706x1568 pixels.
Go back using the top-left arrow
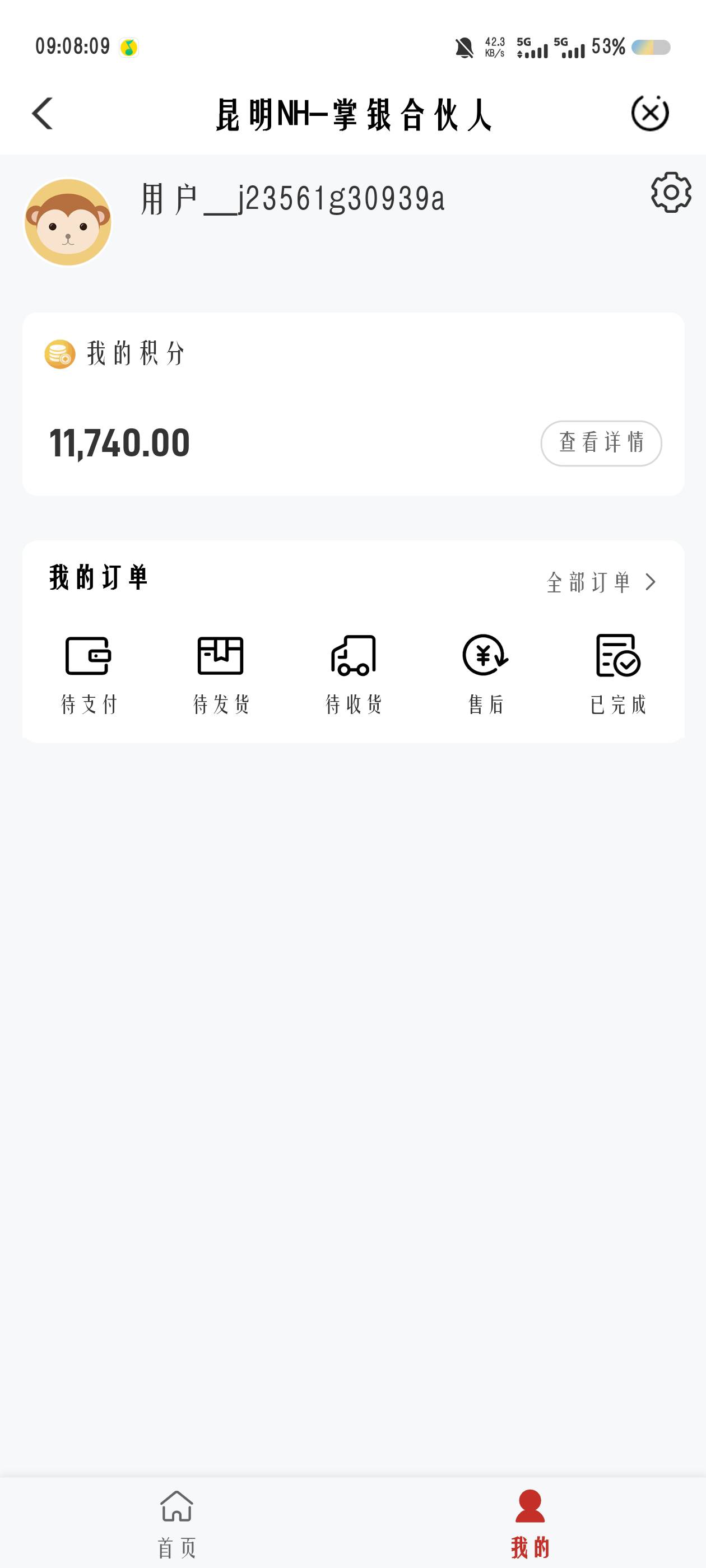point(43,114)
